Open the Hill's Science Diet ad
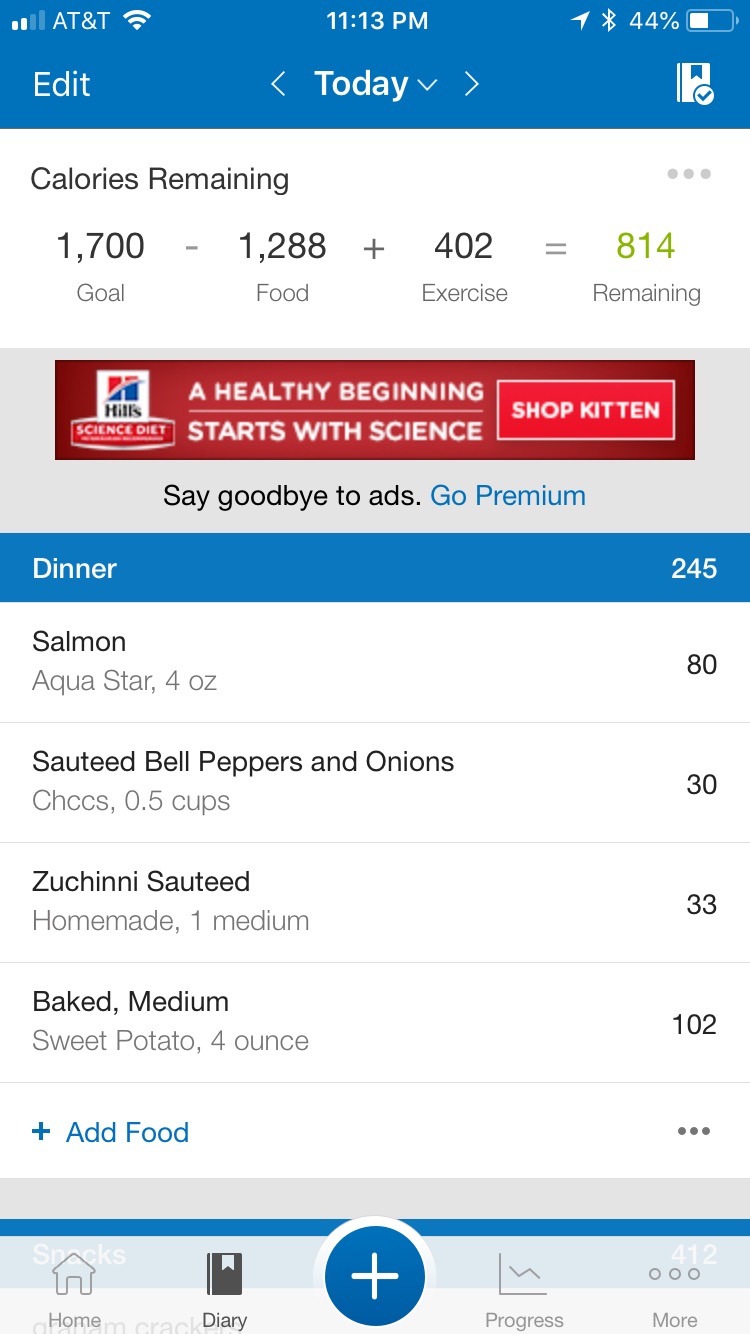 [x=375, y=410]
